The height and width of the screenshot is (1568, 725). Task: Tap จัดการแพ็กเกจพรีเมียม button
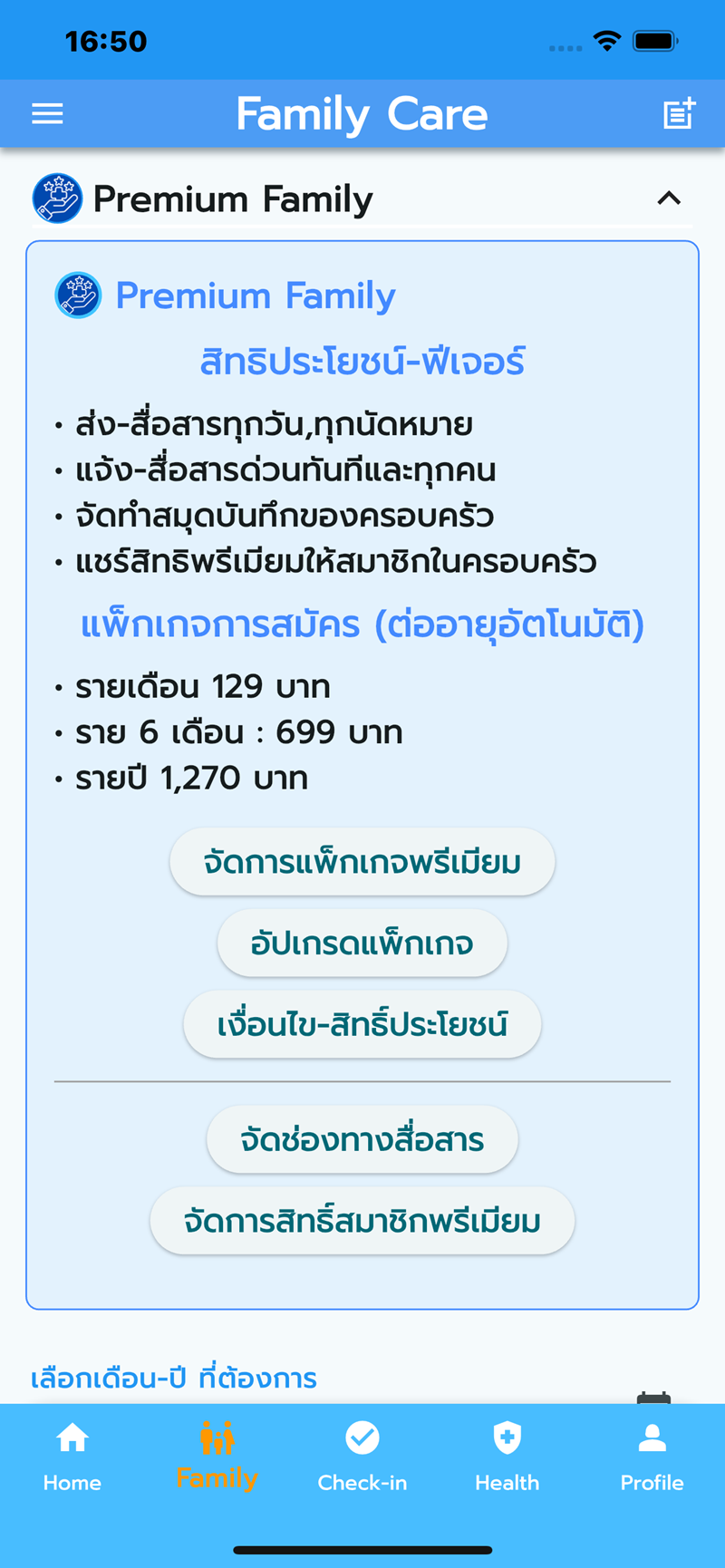[x=362, y=862]
